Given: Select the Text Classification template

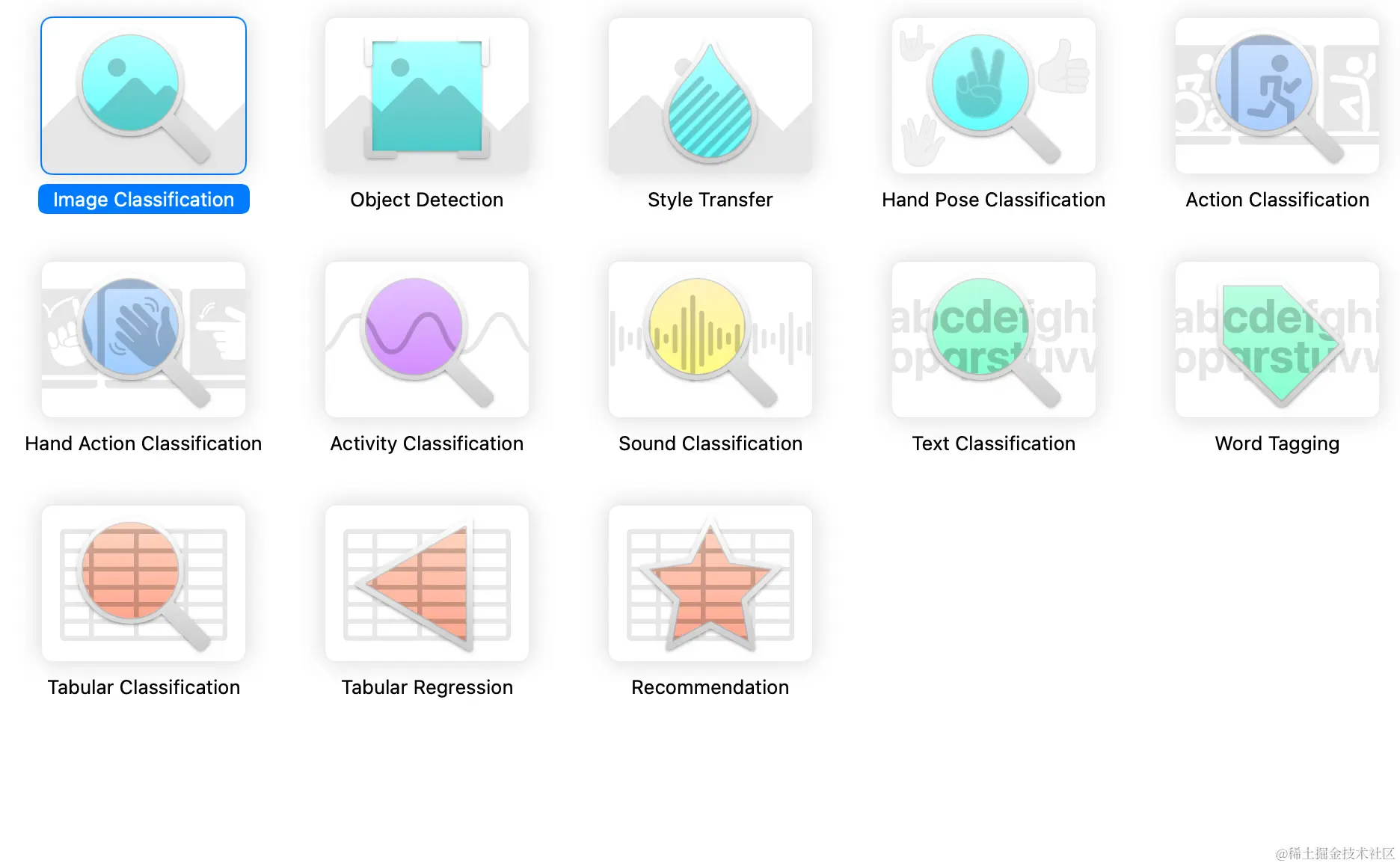Looking at the screenshot, I should (x=993, y=340).
